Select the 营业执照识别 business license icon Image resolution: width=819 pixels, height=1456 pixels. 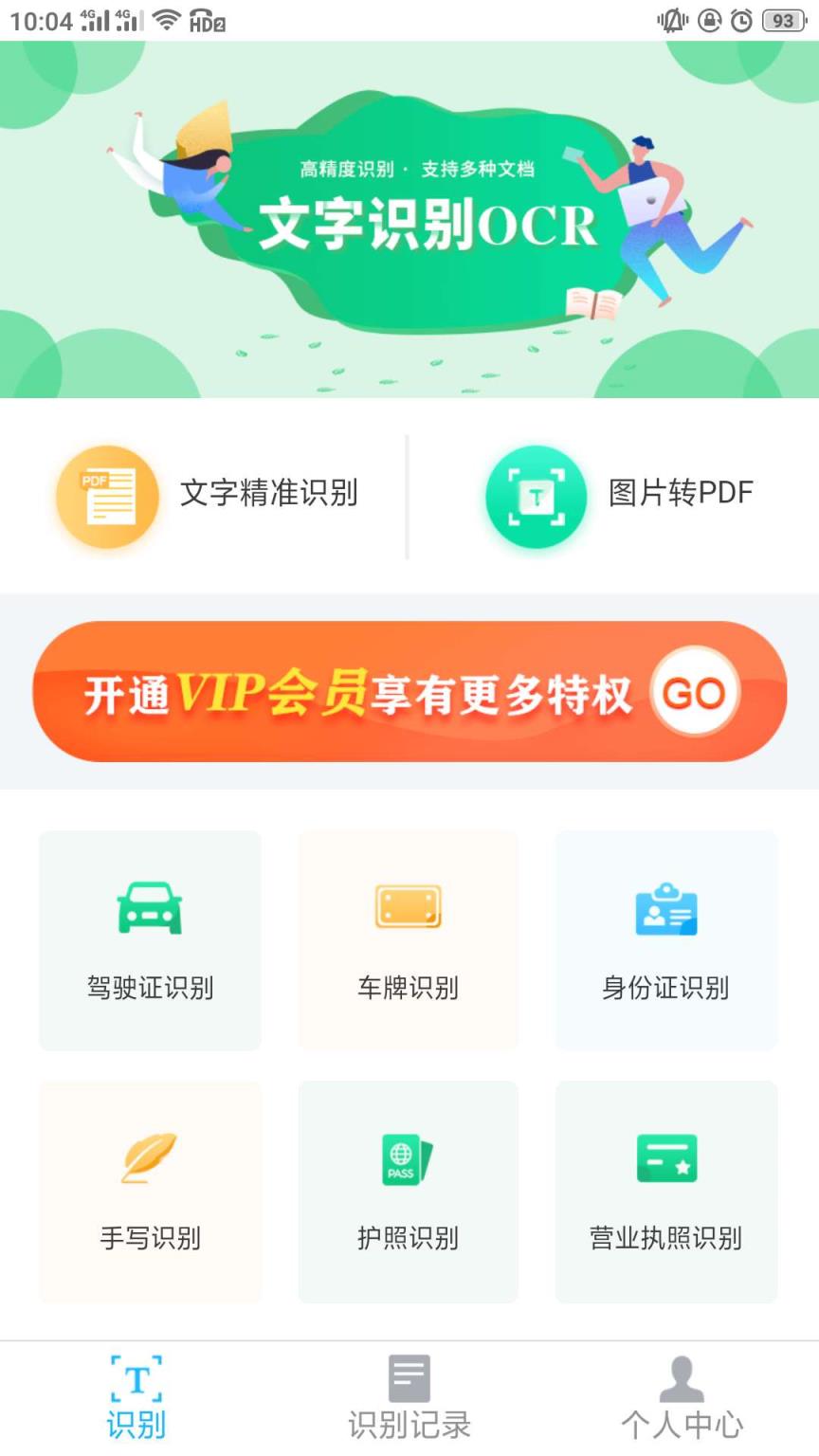[665, 1158]
